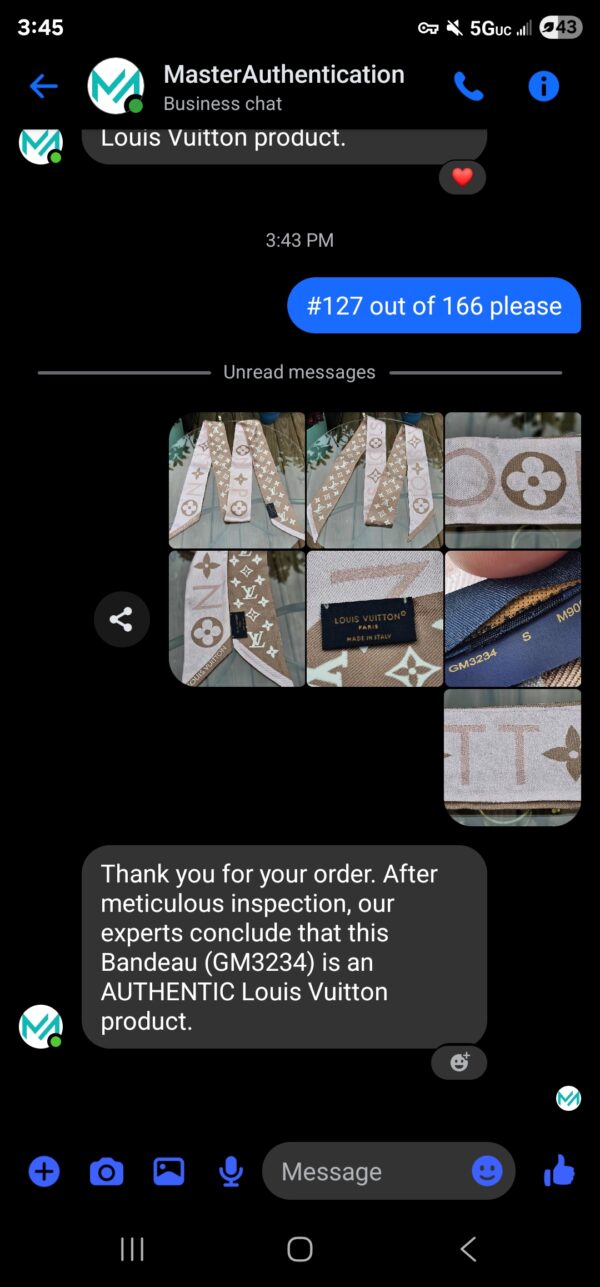Viewport: 600px width, 1287px height.
Task: Open the GM3234 tag close-up photo
Action: (x=512, y=618)
